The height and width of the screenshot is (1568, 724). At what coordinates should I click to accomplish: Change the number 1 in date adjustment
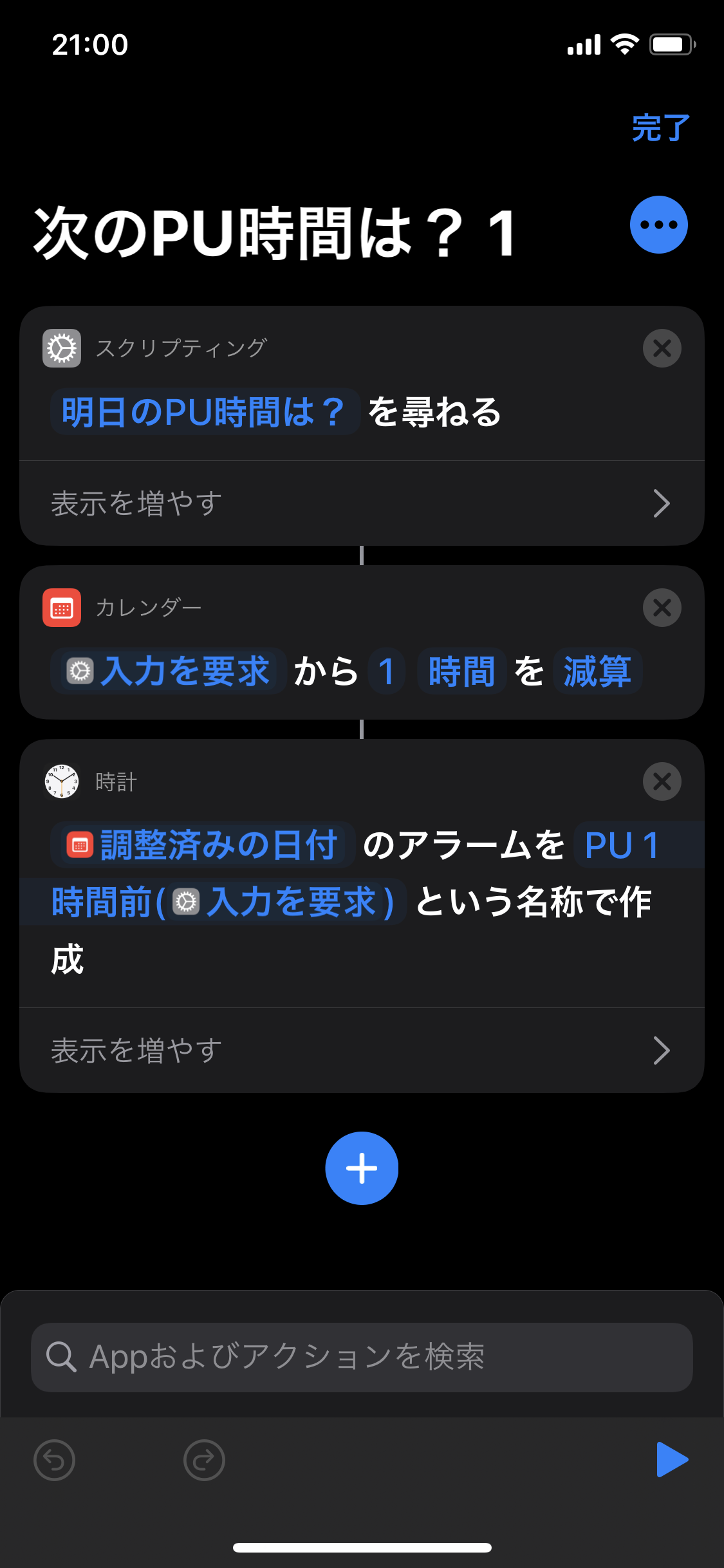(x=386, y=671)
